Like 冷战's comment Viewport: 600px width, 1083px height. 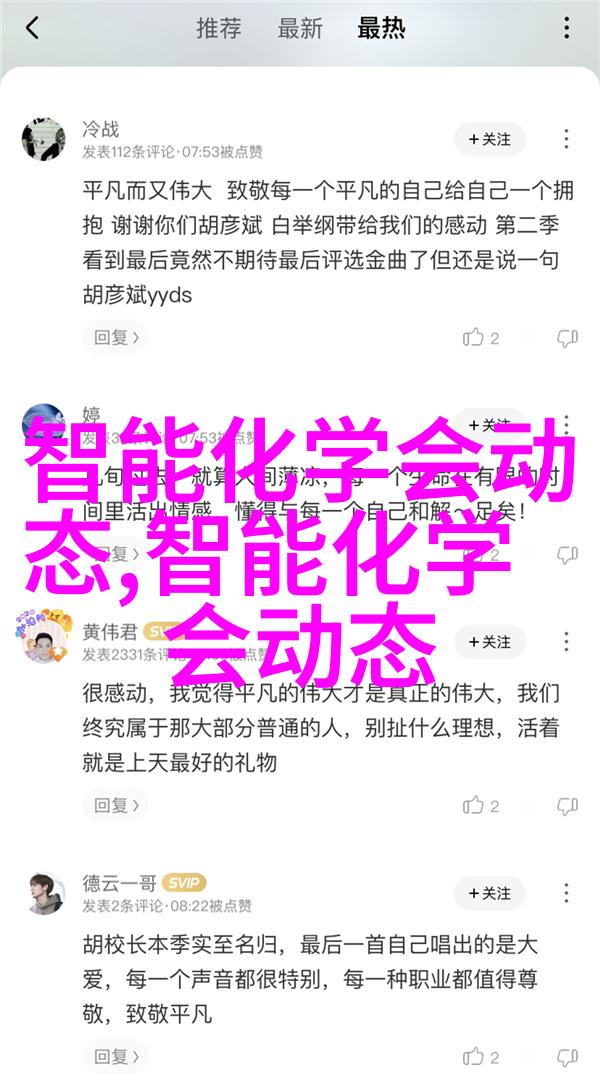[x=481, y=338]
